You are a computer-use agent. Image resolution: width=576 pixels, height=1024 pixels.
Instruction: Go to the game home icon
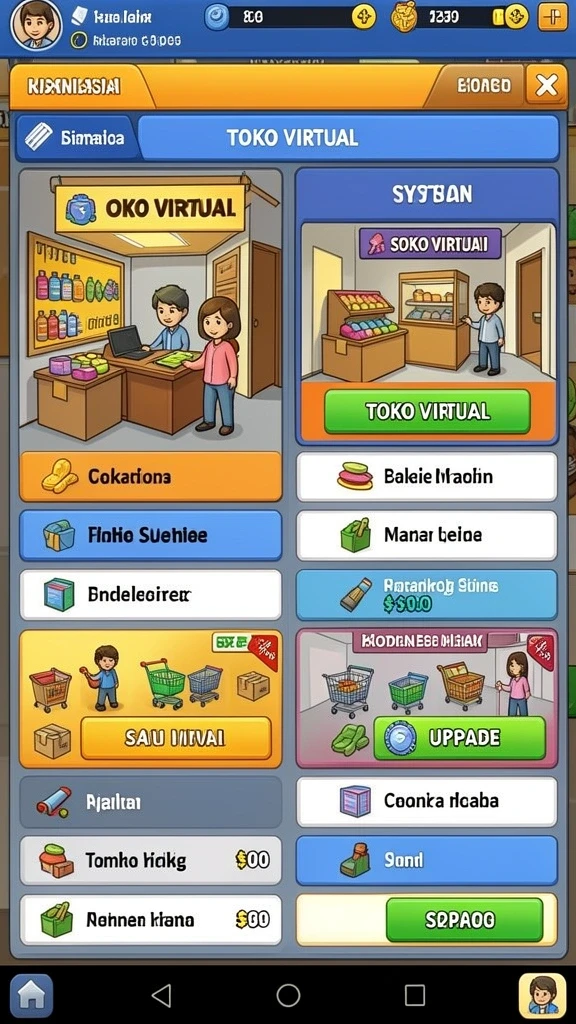coord(31,996)
